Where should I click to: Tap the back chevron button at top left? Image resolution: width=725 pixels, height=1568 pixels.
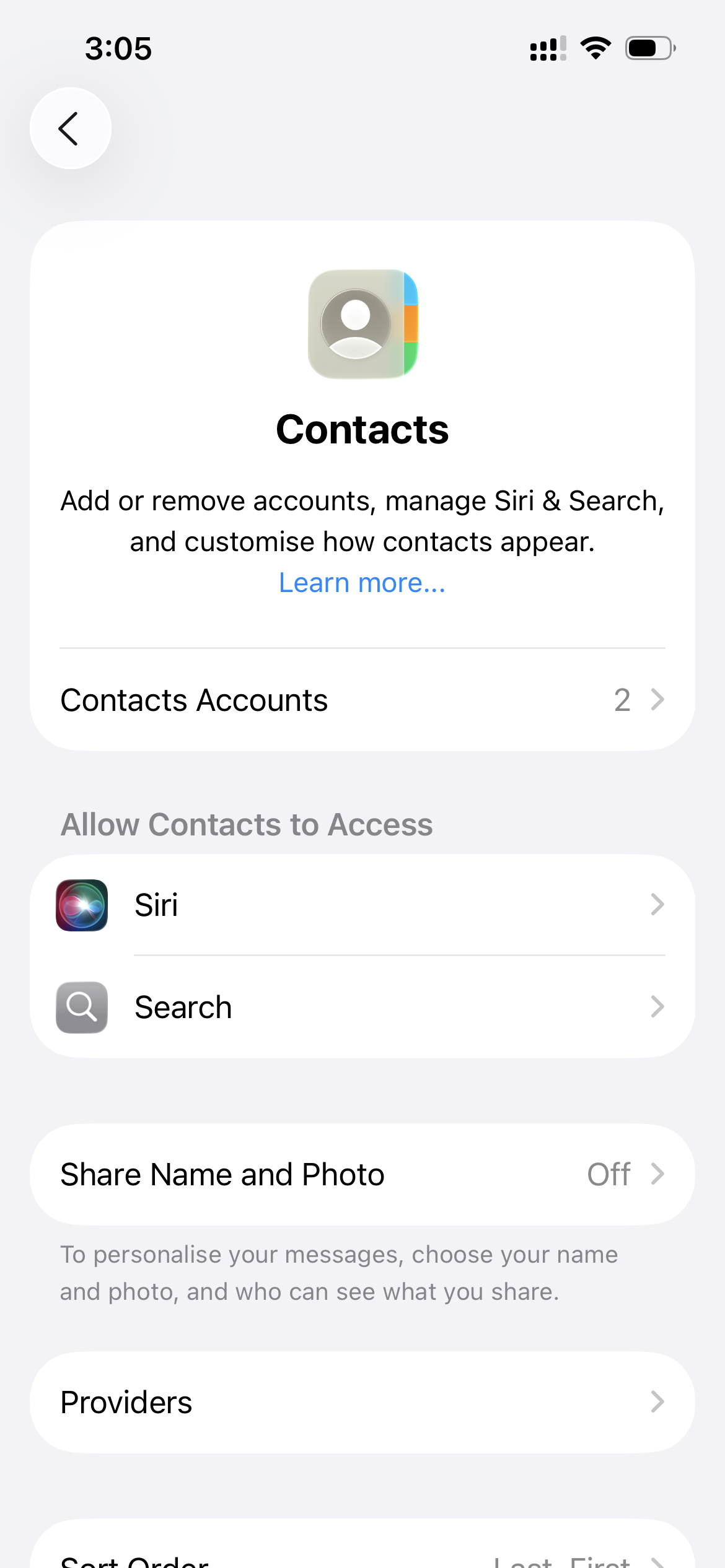(69, 128)
